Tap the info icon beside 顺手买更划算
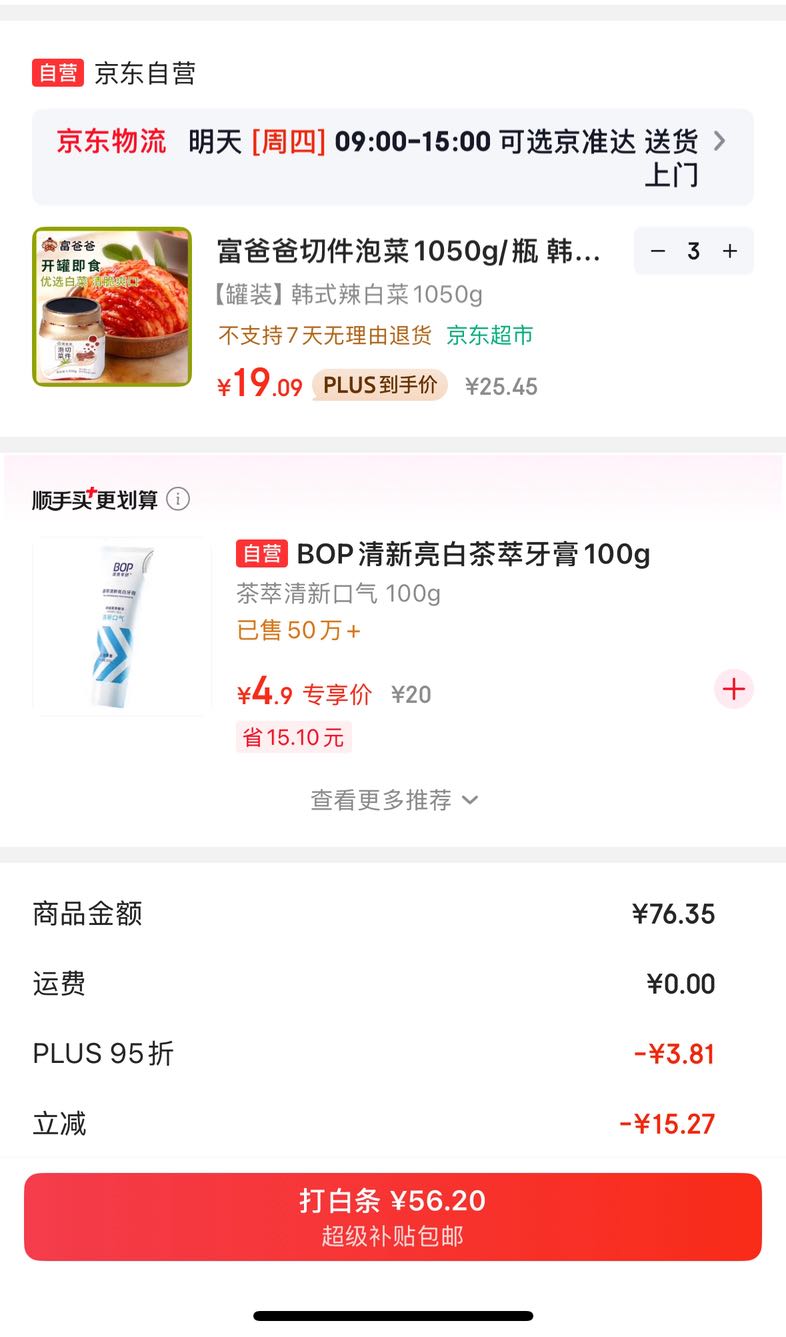This screenshot has width=786, height=1337. [178, 499]
